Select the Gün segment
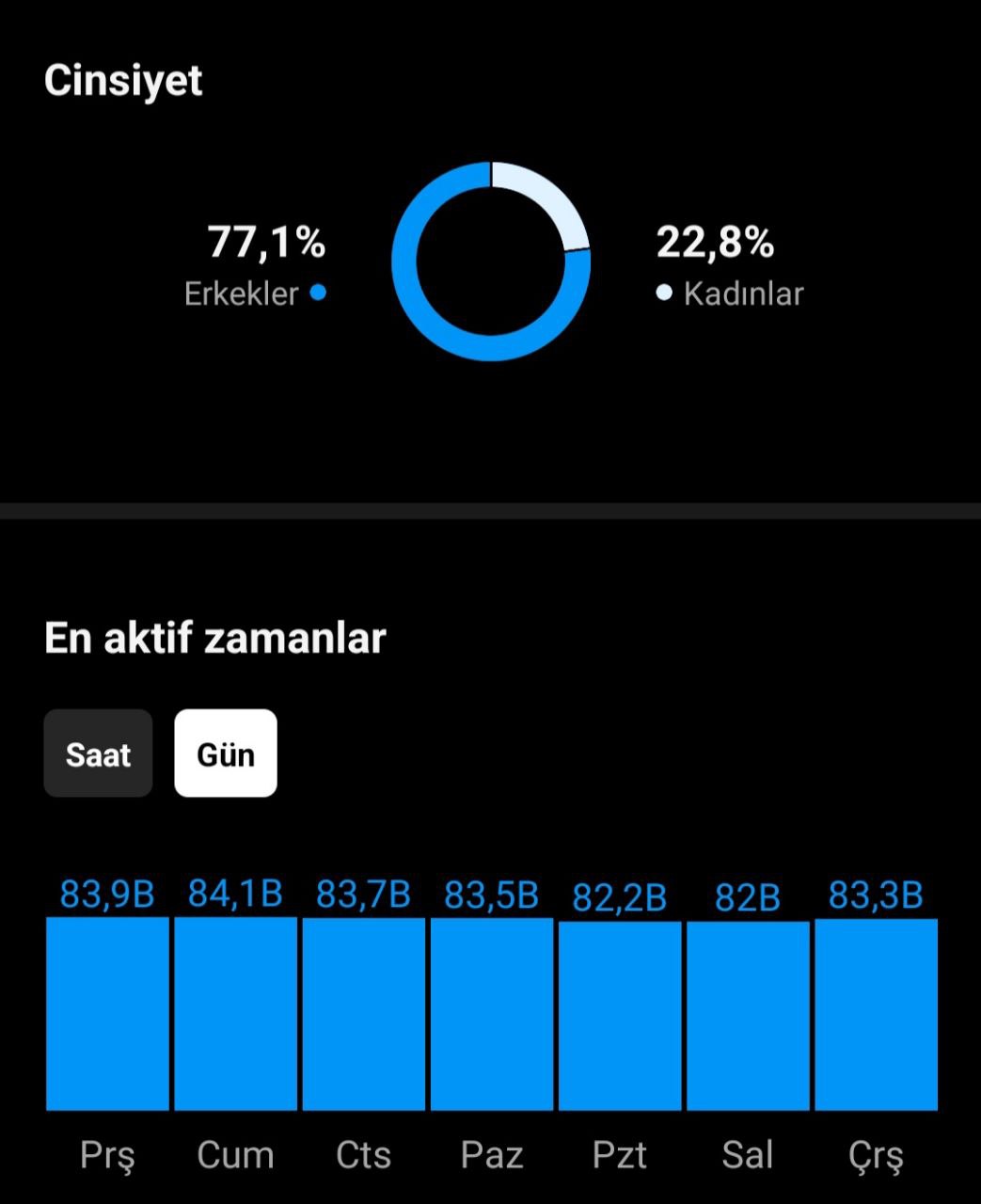The height and width of the screenshot is (1204, 981). (226, 753)
